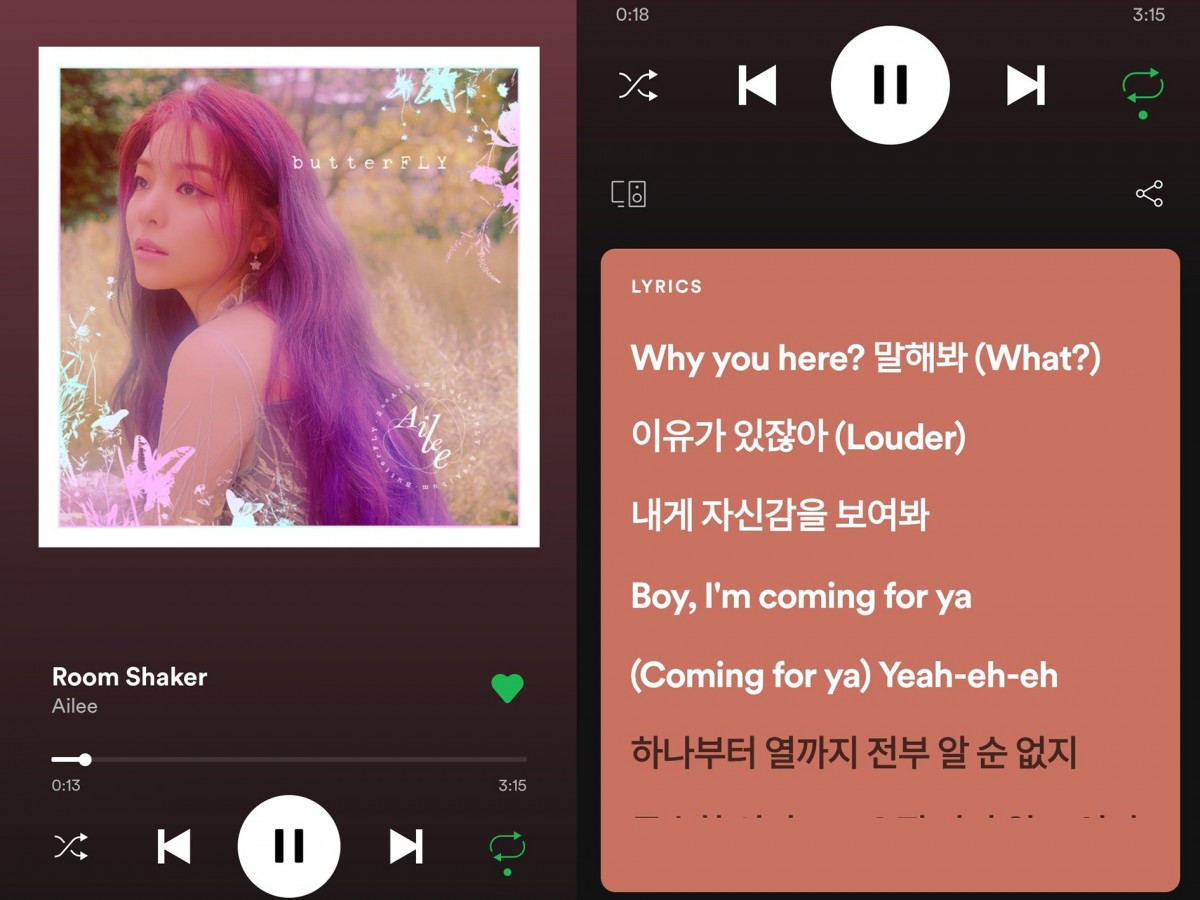Screen dimensions: 1200x900
Task: Open the connect to device icon
Action: coord(629,194)
